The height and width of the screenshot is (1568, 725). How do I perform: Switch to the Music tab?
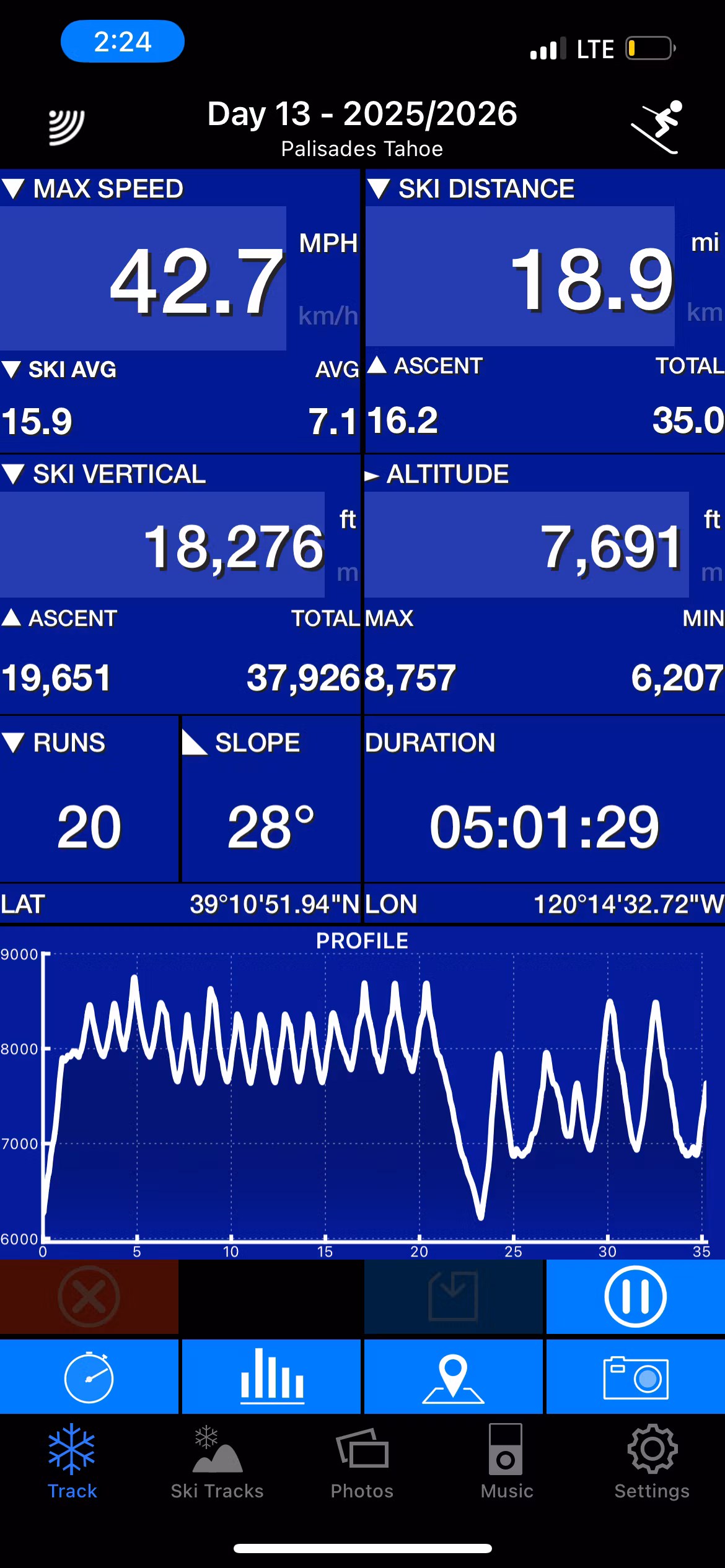click(506, 1461)
